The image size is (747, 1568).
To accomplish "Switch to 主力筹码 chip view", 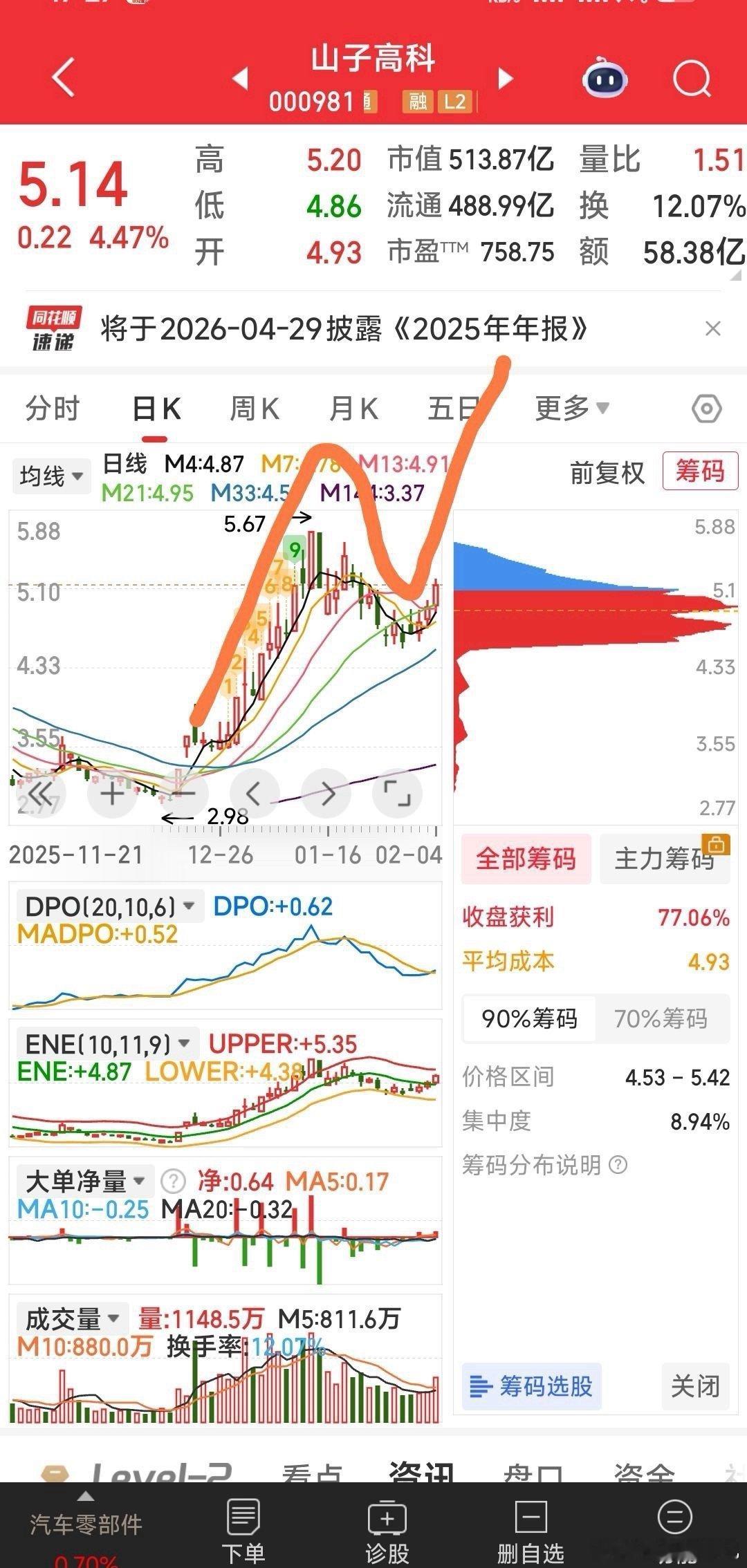I will (665, 859).
